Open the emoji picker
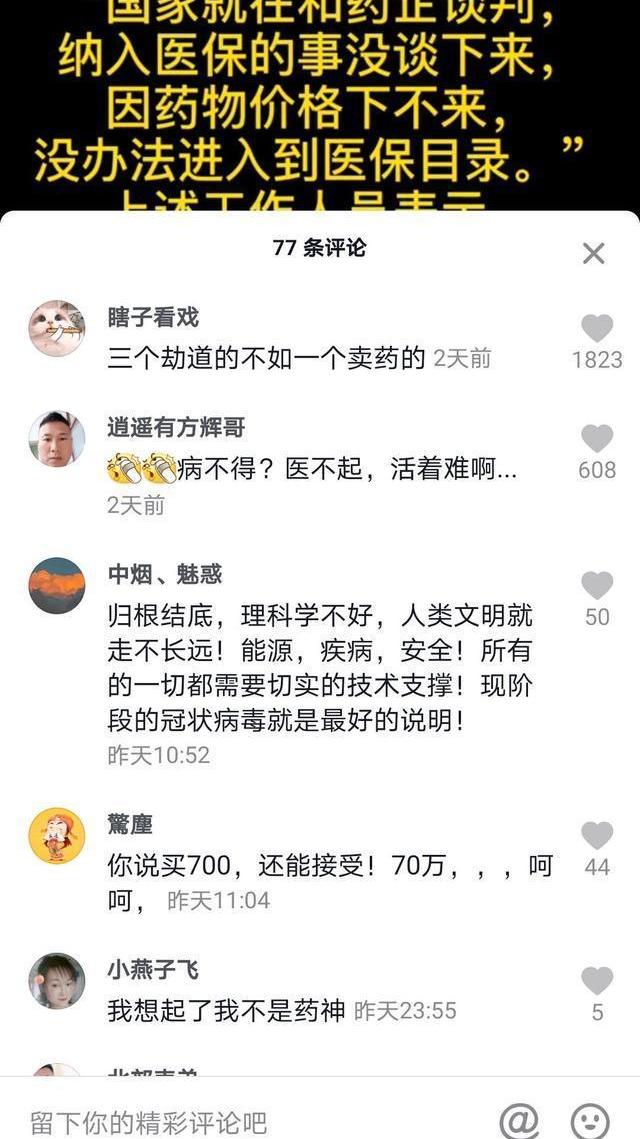The width and height of the screenshot is (640, 1139). click(590, 1120)
